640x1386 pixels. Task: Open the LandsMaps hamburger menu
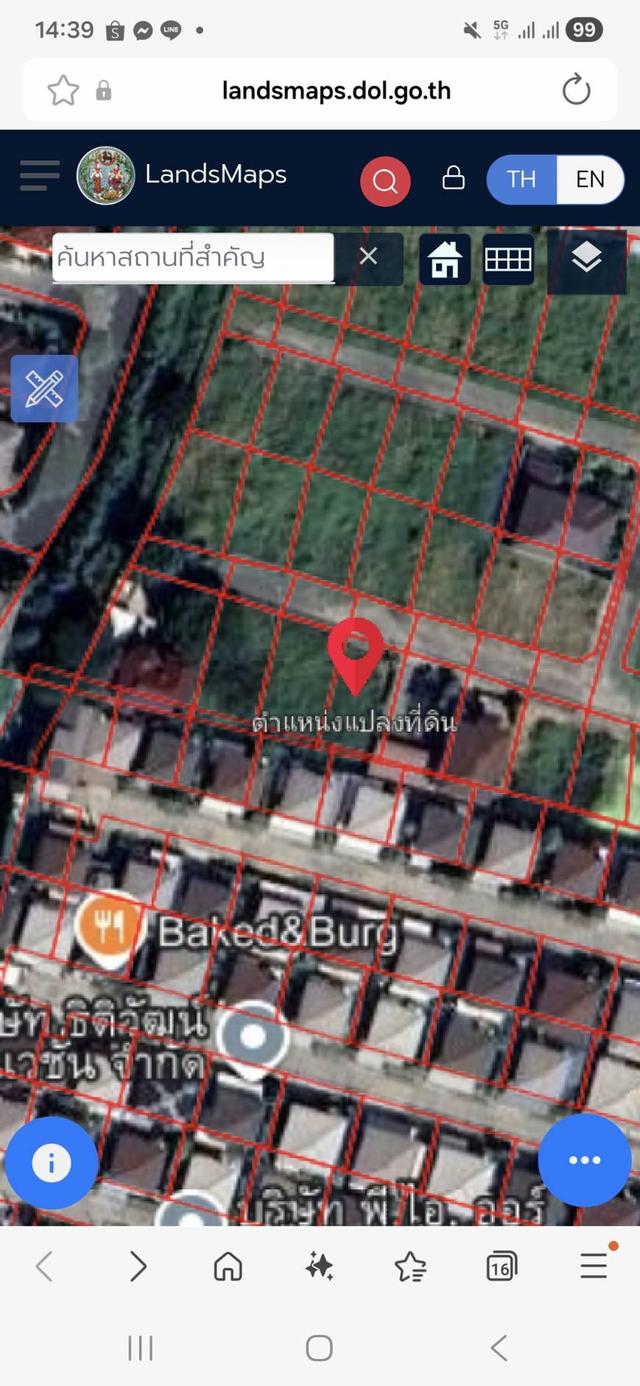point(39,176)
